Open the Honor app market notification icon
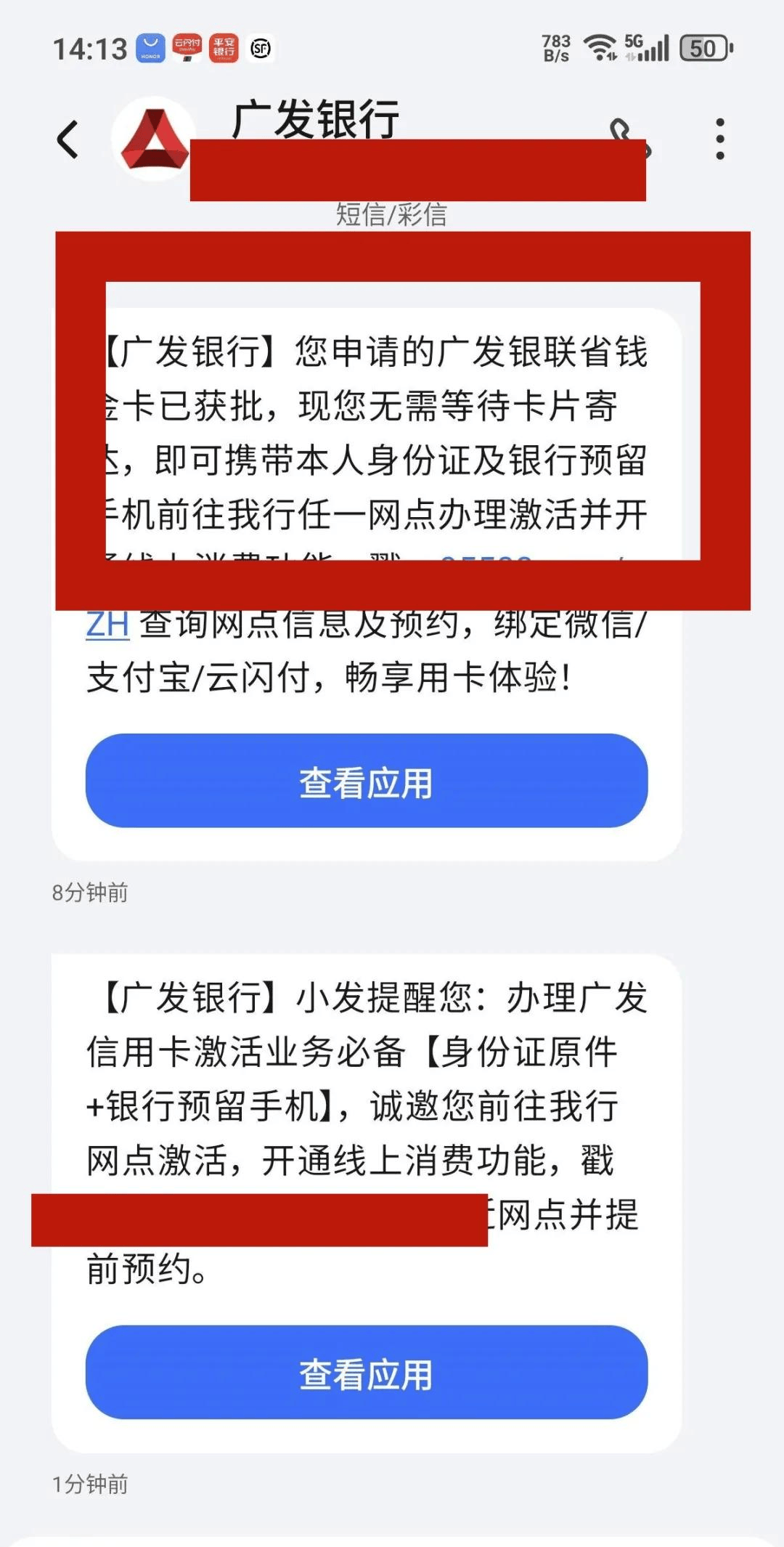Screen dimensions: 784x1547 click(149, 47)
